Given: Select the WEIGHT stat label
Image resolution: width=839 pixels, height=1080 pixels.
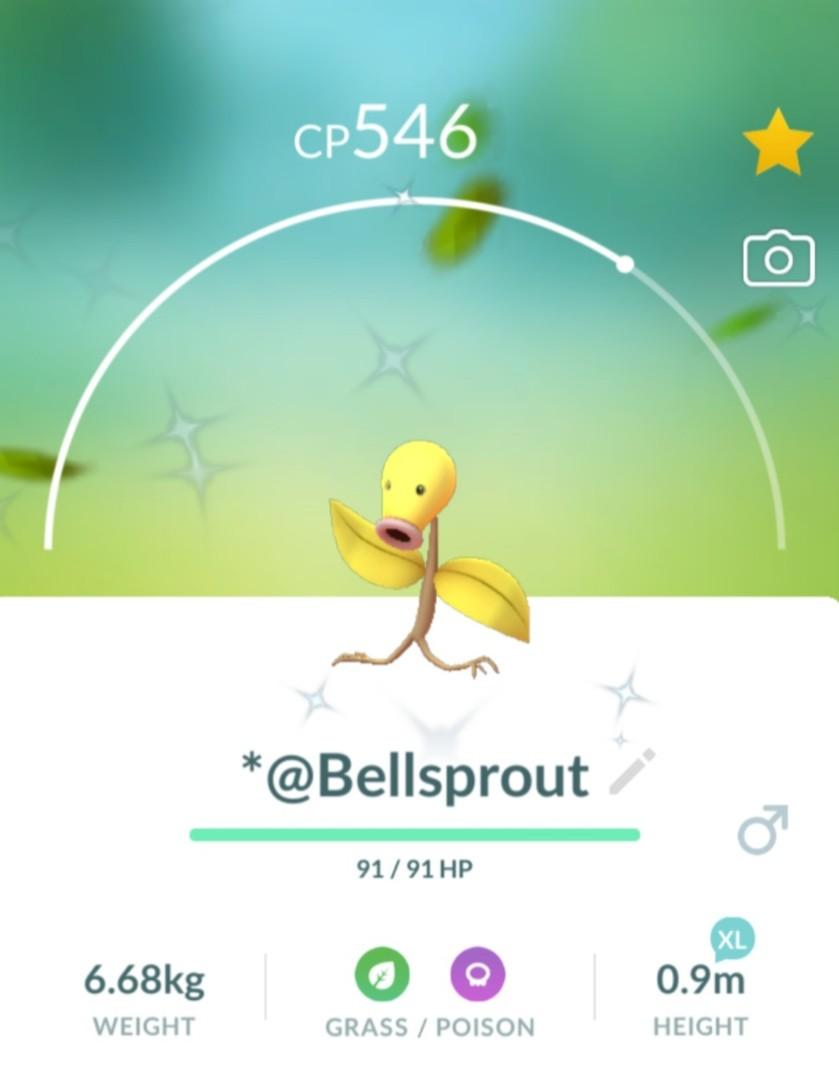Looking at the screenshot, I should coord(146,1024).
